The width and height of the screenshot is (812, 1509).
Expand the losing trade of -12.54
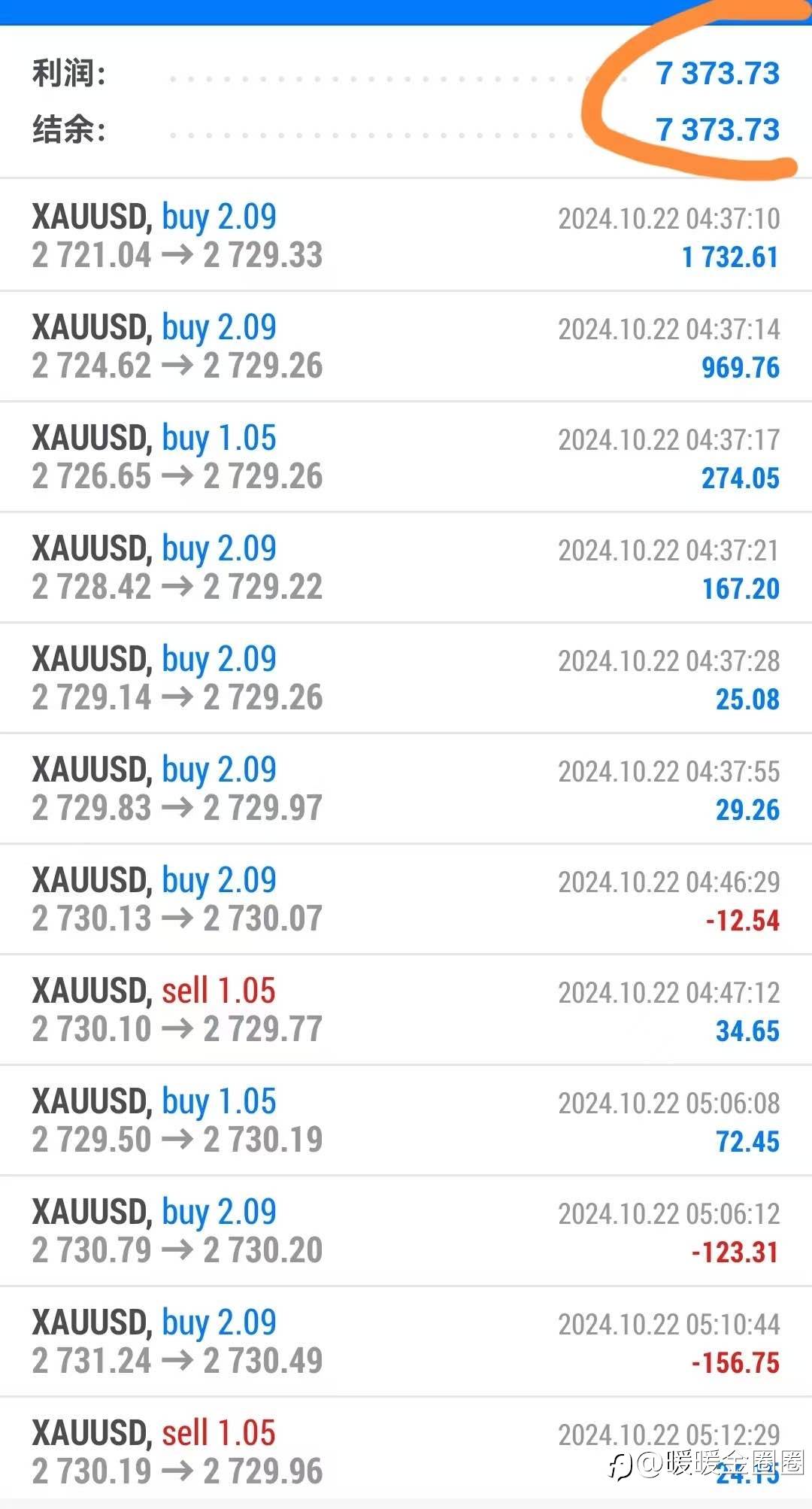[x=406, y=899]
